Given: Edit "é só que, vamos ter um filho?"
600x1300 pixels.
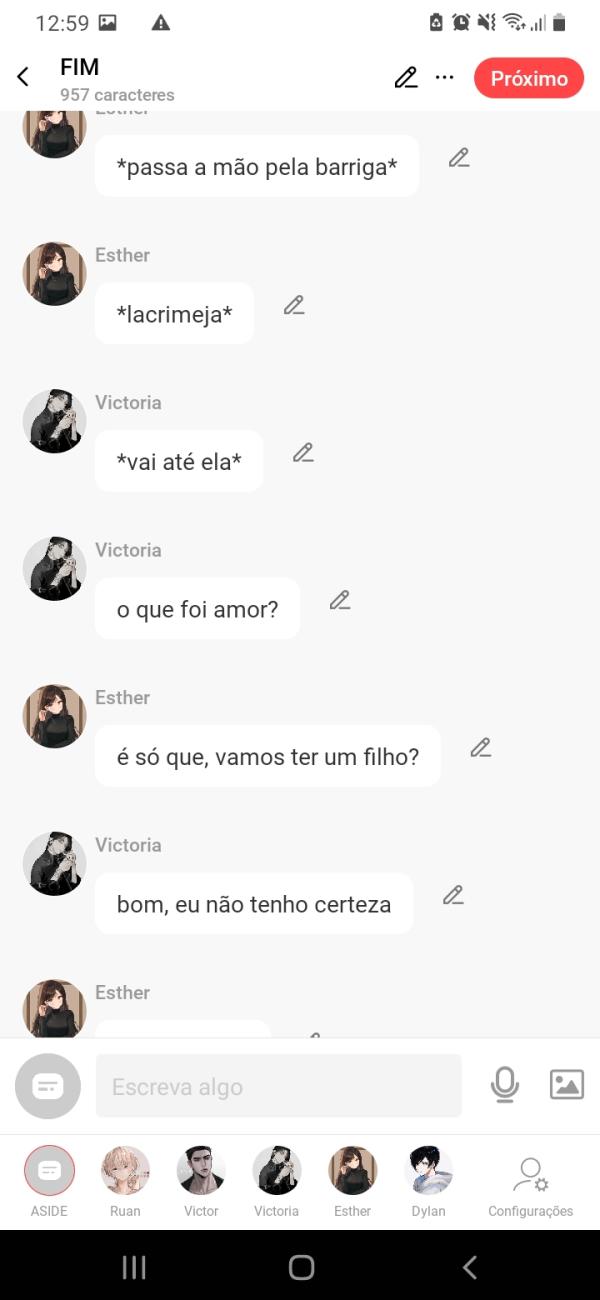Looking at the screenshot, I should (x=481, y=747).
